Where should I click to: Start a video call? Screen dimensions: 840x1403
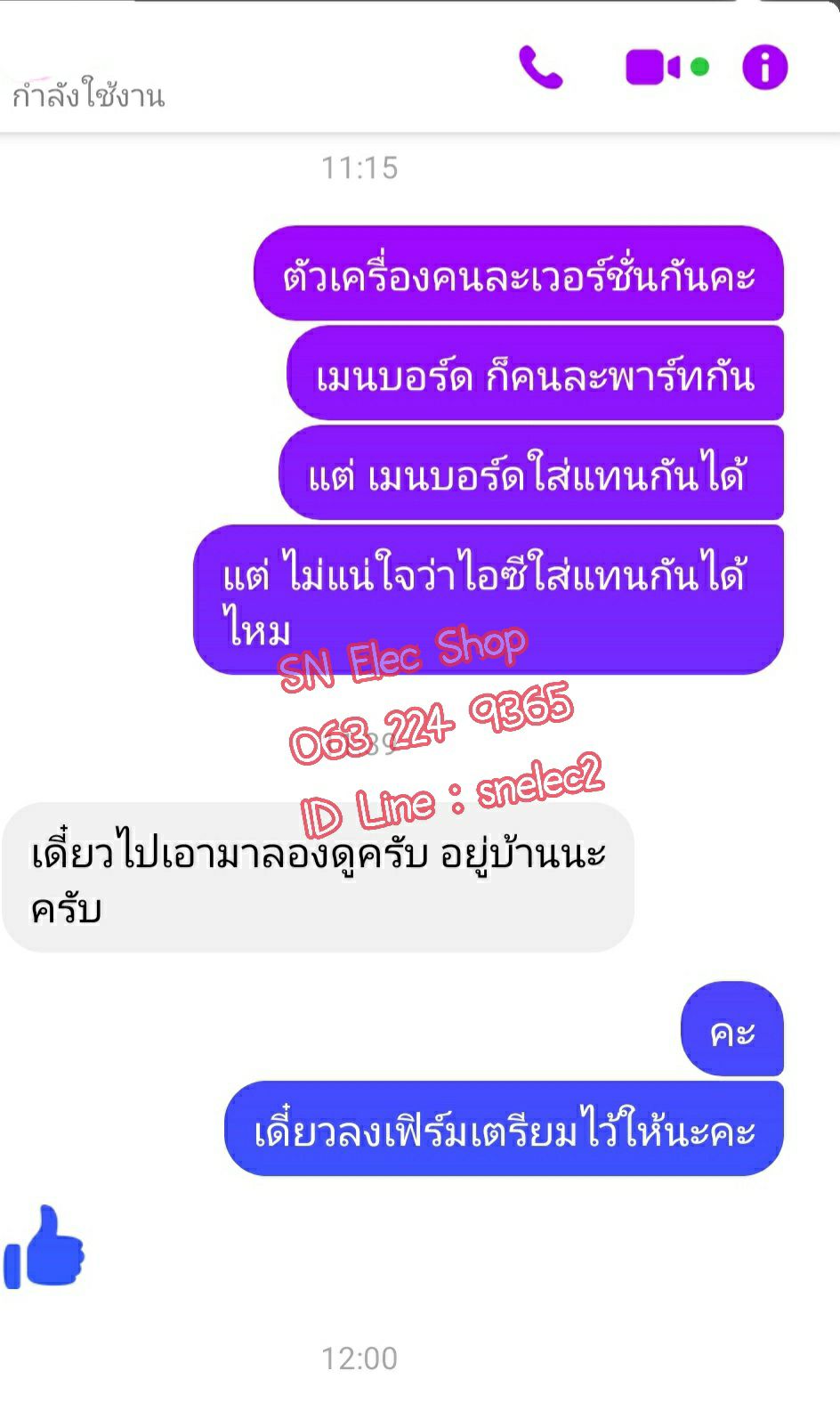tap(654, 68)
